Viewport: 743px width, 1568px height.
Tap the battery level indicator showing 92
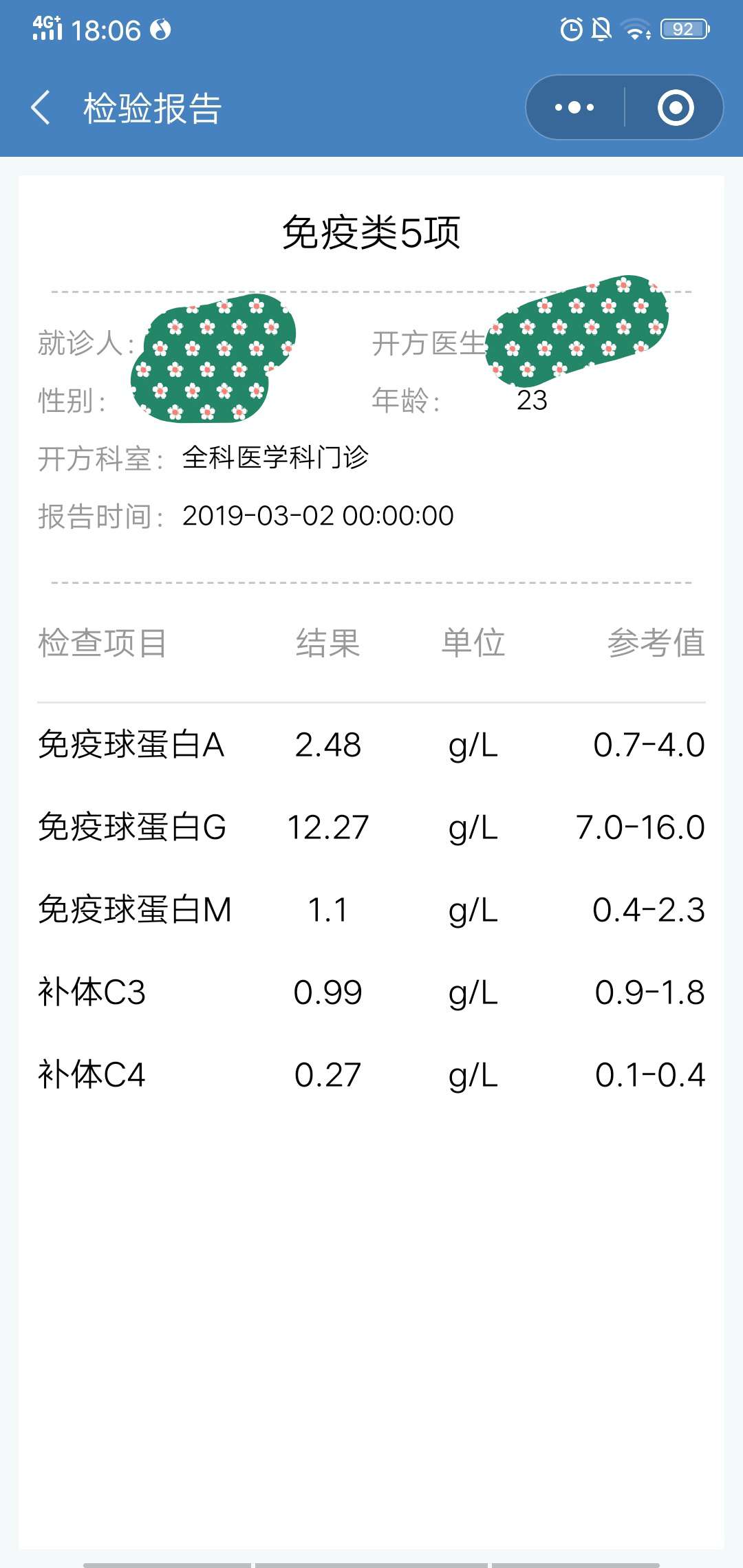(x=683, y=28)
